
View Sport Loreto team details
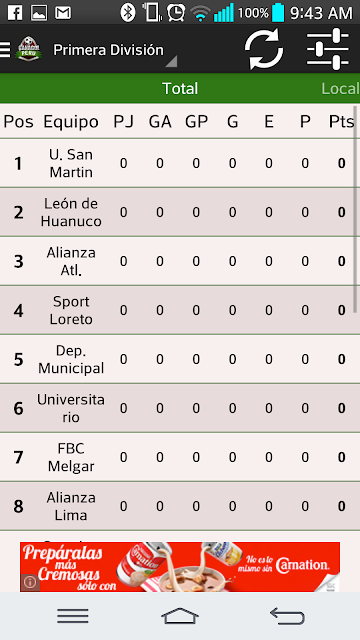tap(180, 310)
